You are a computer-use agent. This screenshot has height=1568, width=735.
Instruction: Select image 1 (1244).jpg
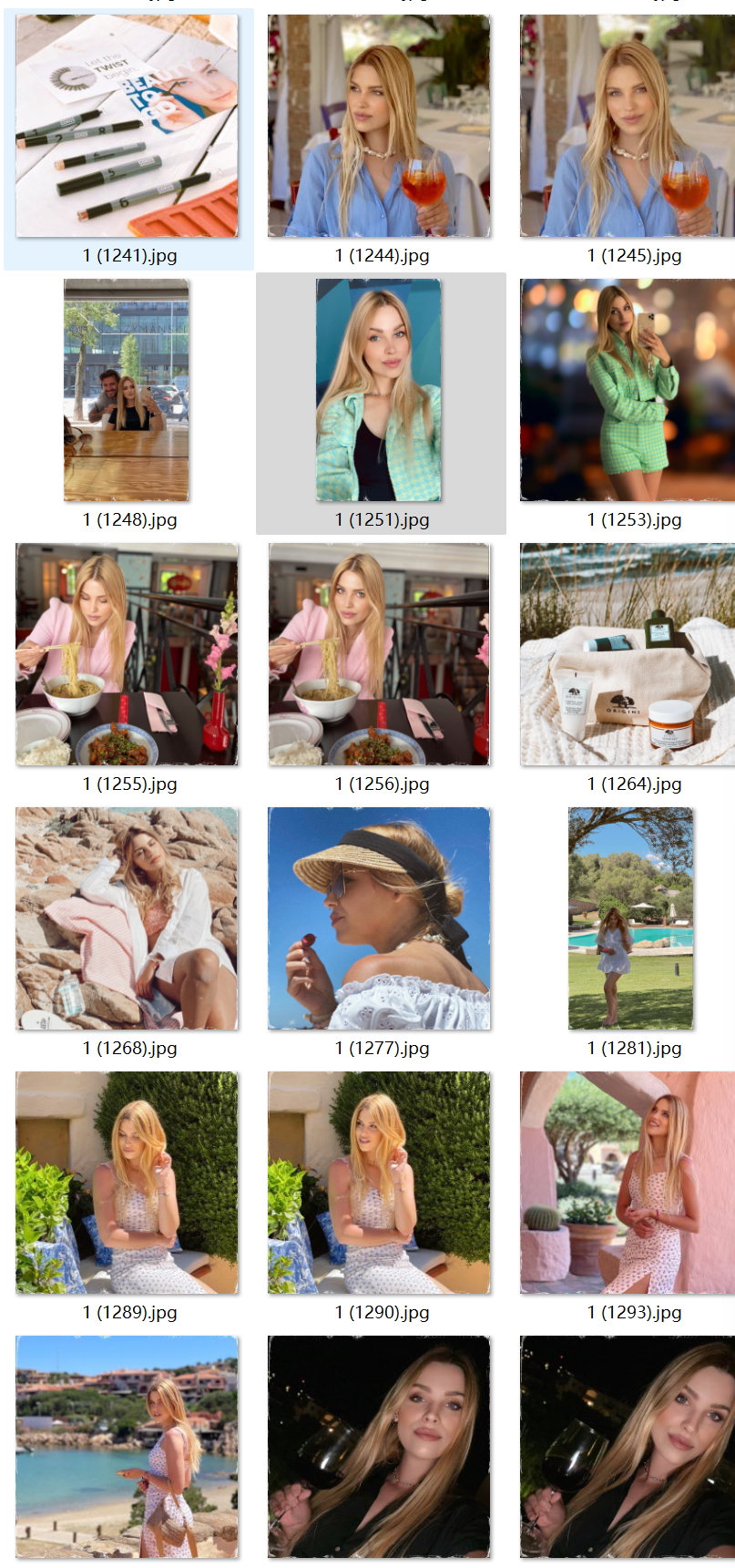point(379,126)
